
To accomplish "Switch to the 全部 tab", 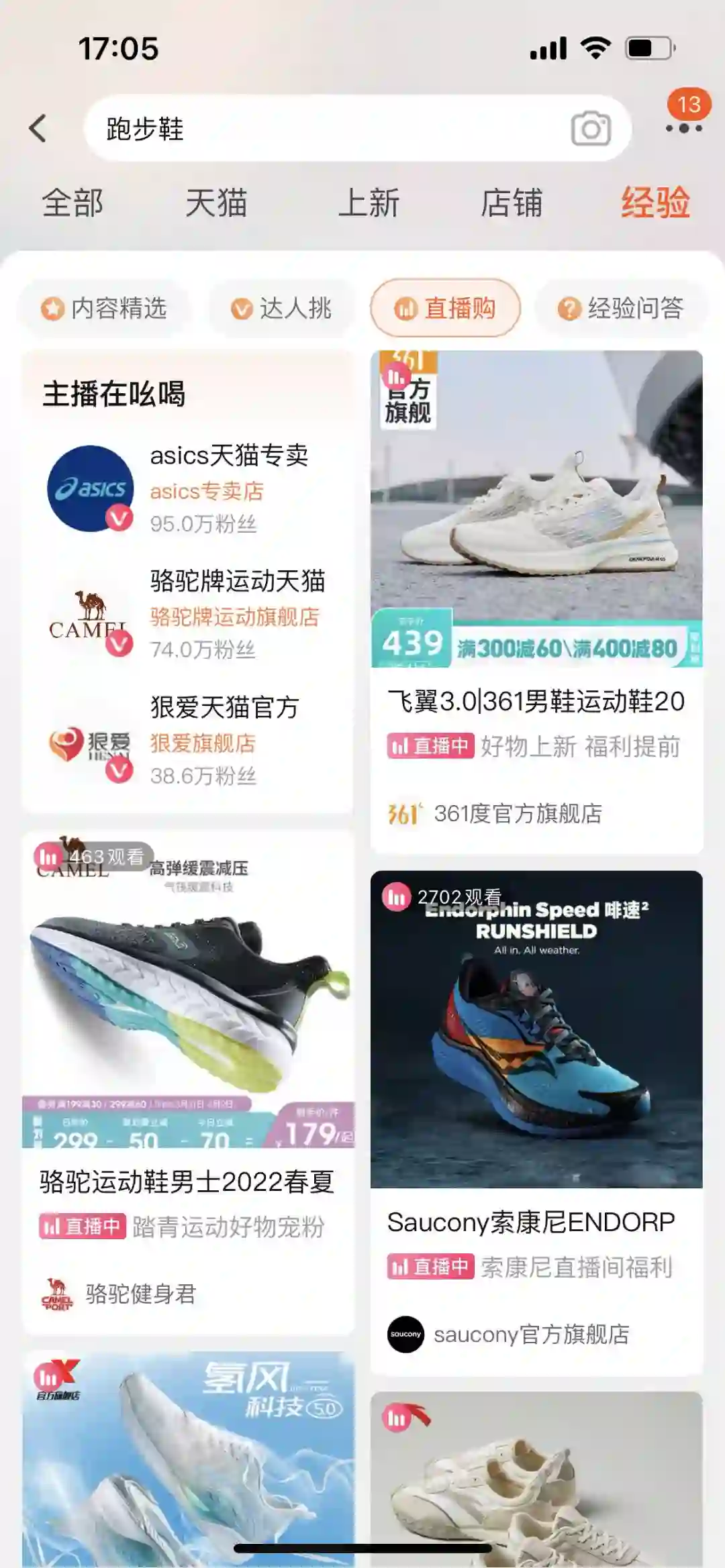I will [72, 203].
